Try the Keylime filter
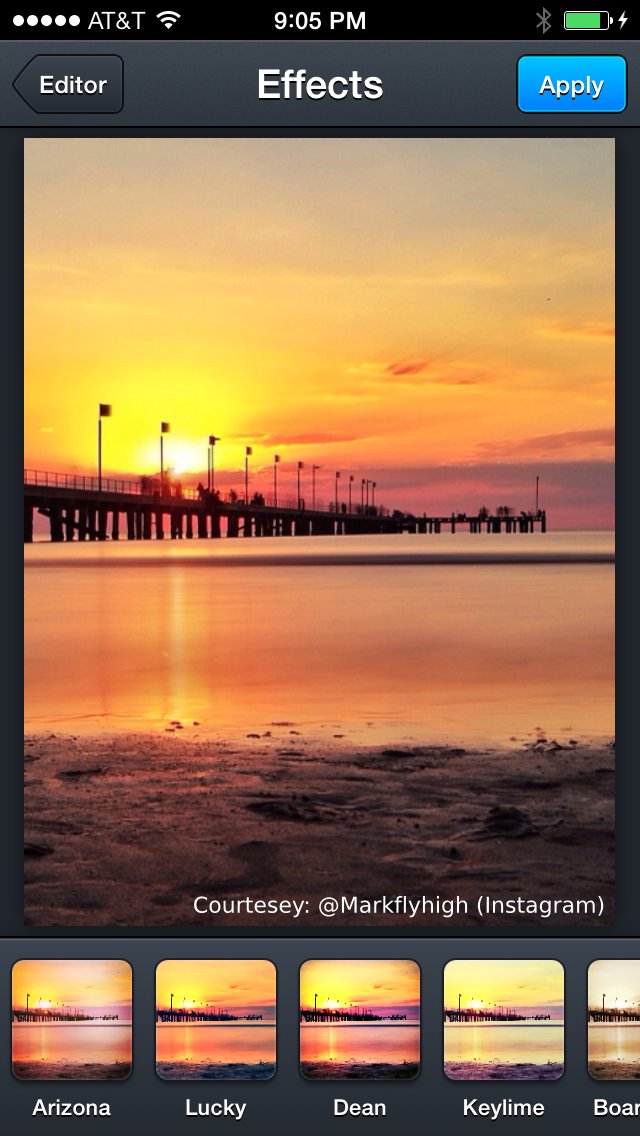The width and height of the screenshot is (640, 1136). click(504, 1020)
